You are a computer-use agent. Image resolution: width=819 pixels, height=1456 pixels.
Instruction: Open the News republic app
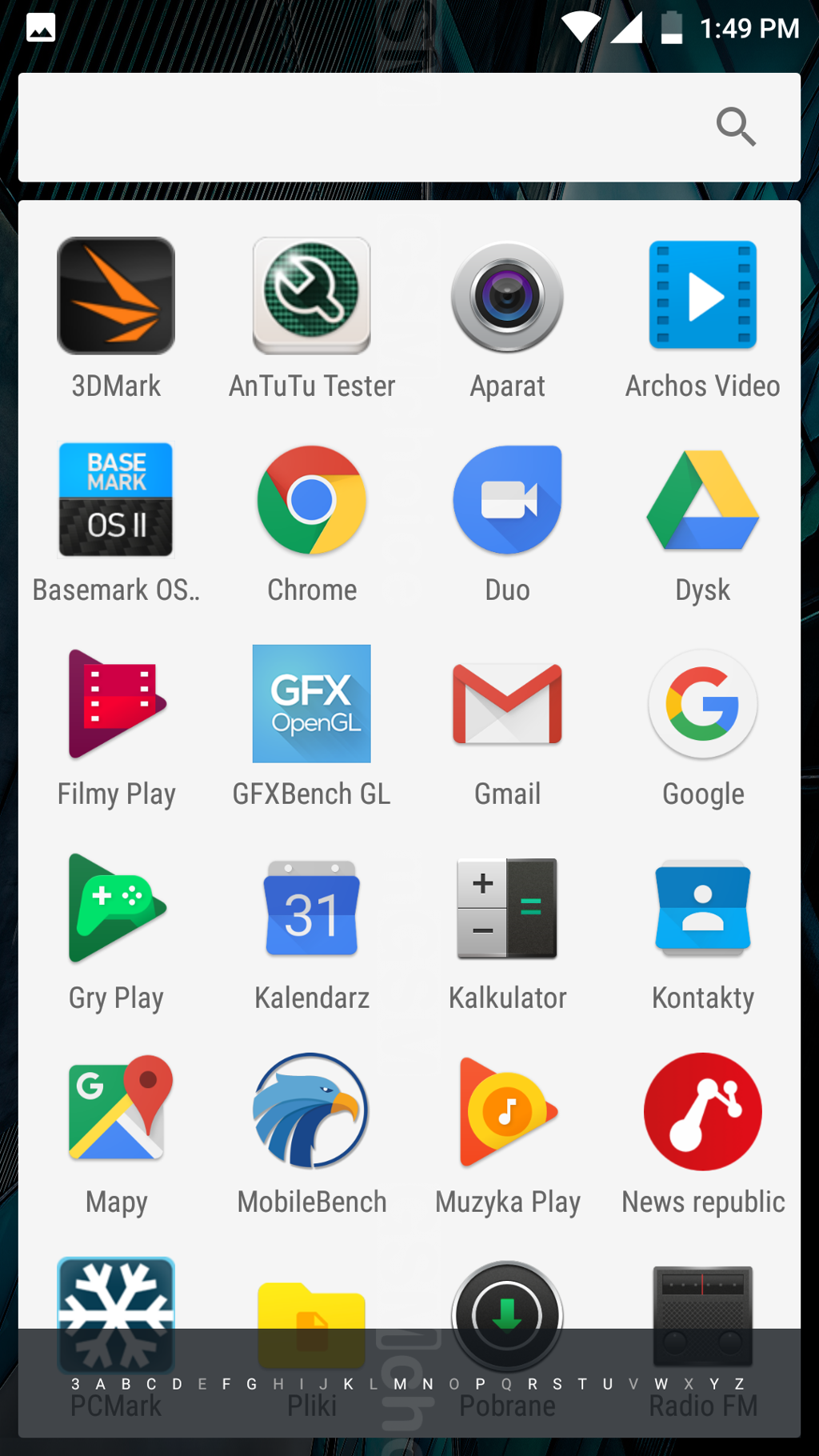coord(702,1112)
